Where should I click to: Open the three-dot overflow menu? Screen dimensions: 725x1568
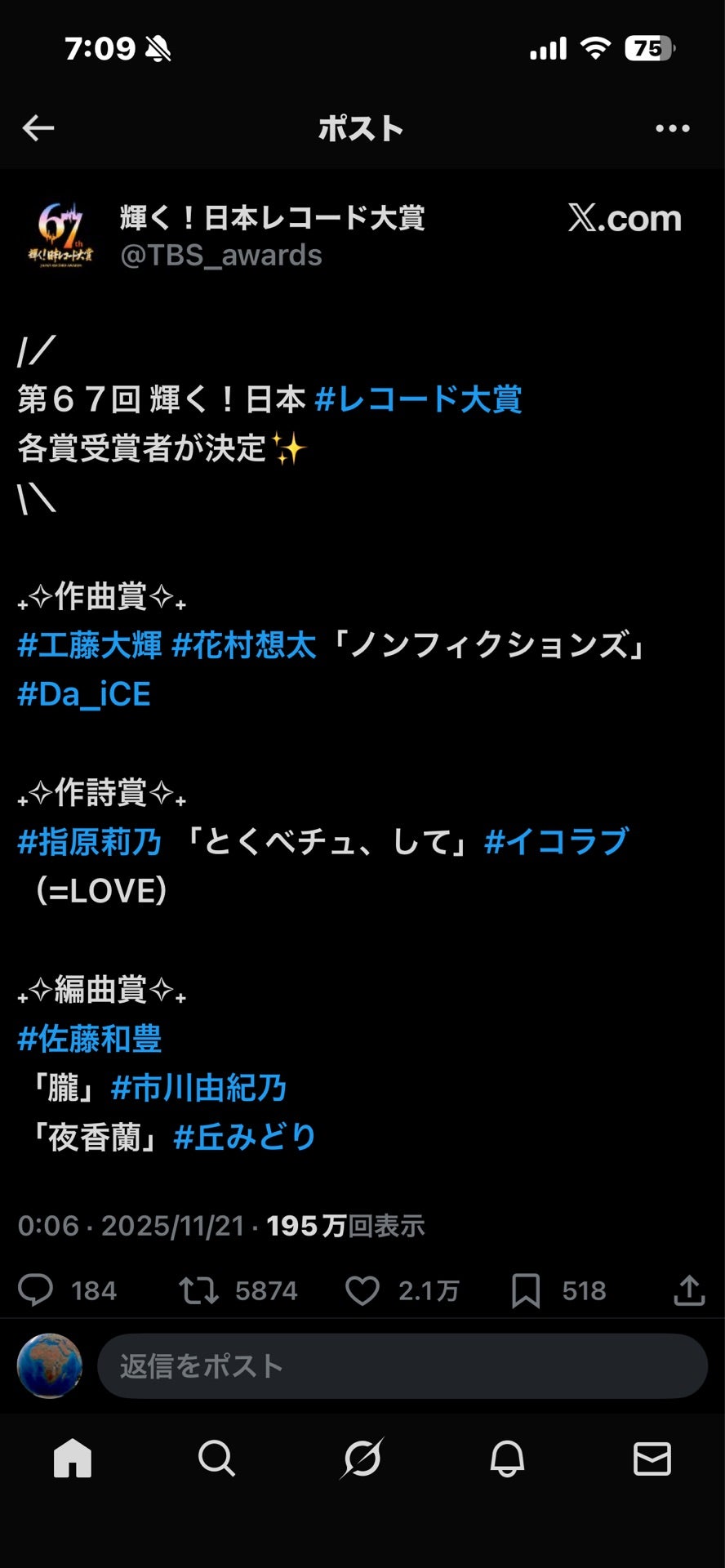[672, 128]
